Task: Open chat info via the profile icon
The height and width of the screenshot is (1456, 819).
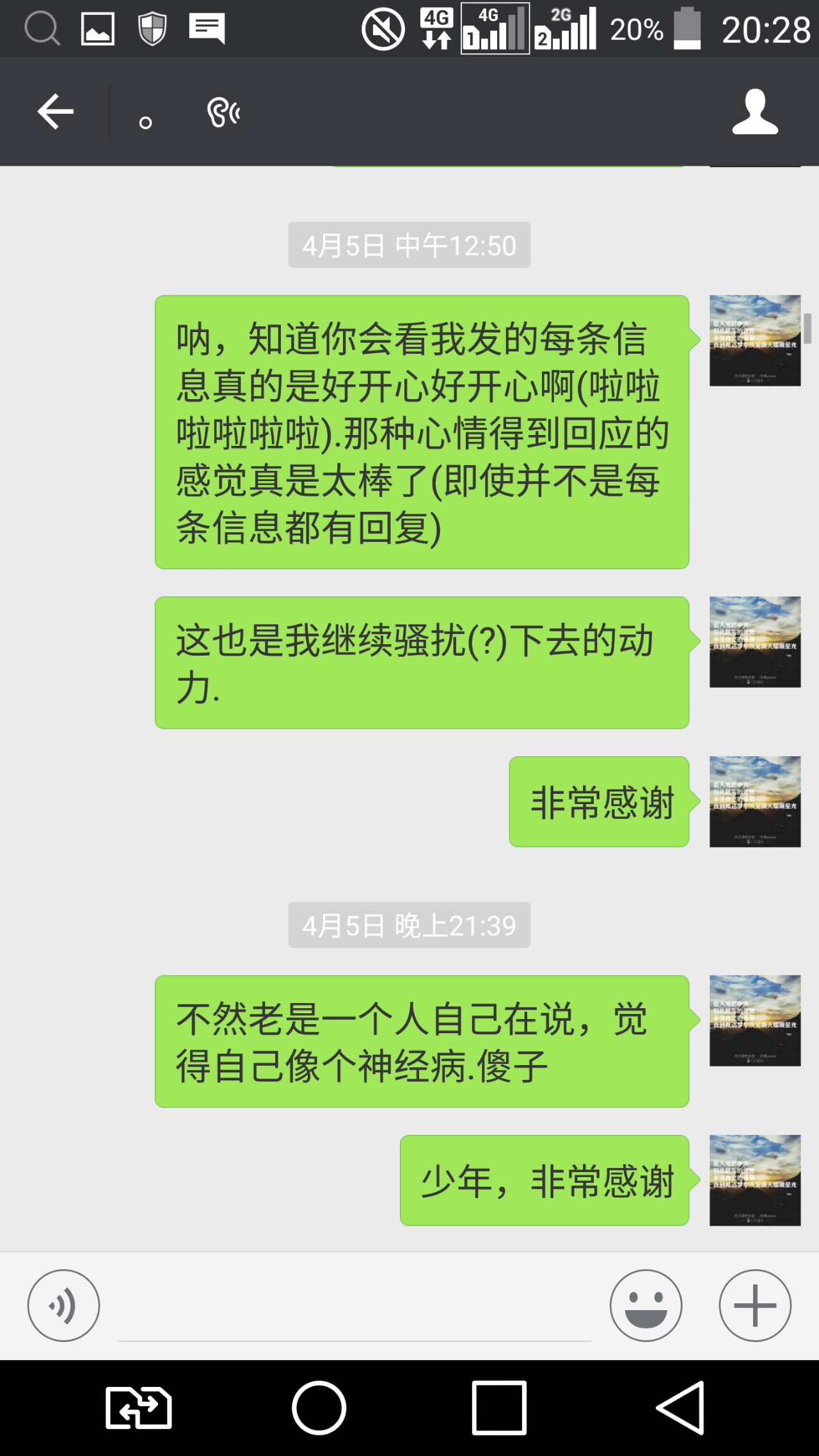Action: pyautogui.click(x=755, y=112)
